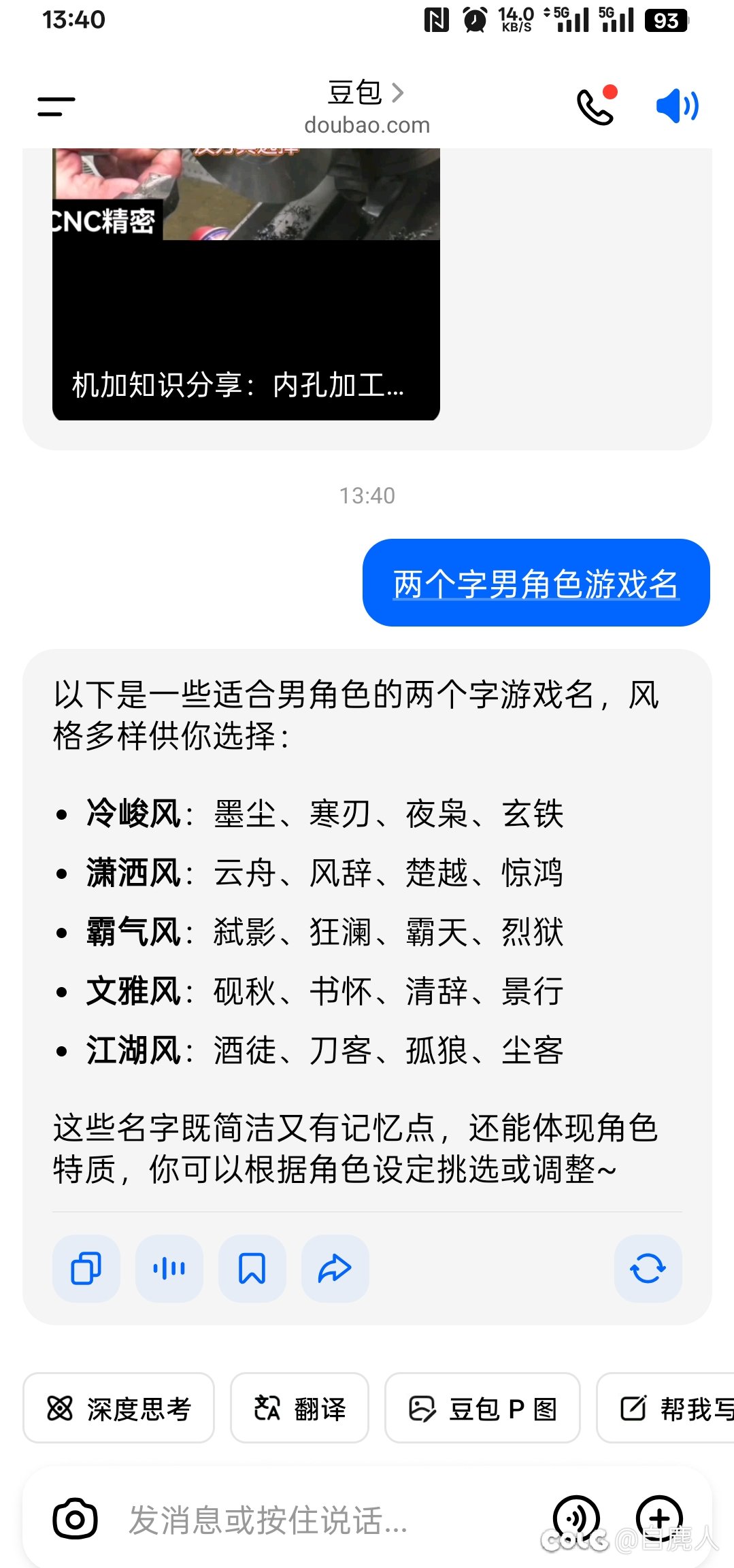Open the 豆包 P 图 chip

point(482,1407)
